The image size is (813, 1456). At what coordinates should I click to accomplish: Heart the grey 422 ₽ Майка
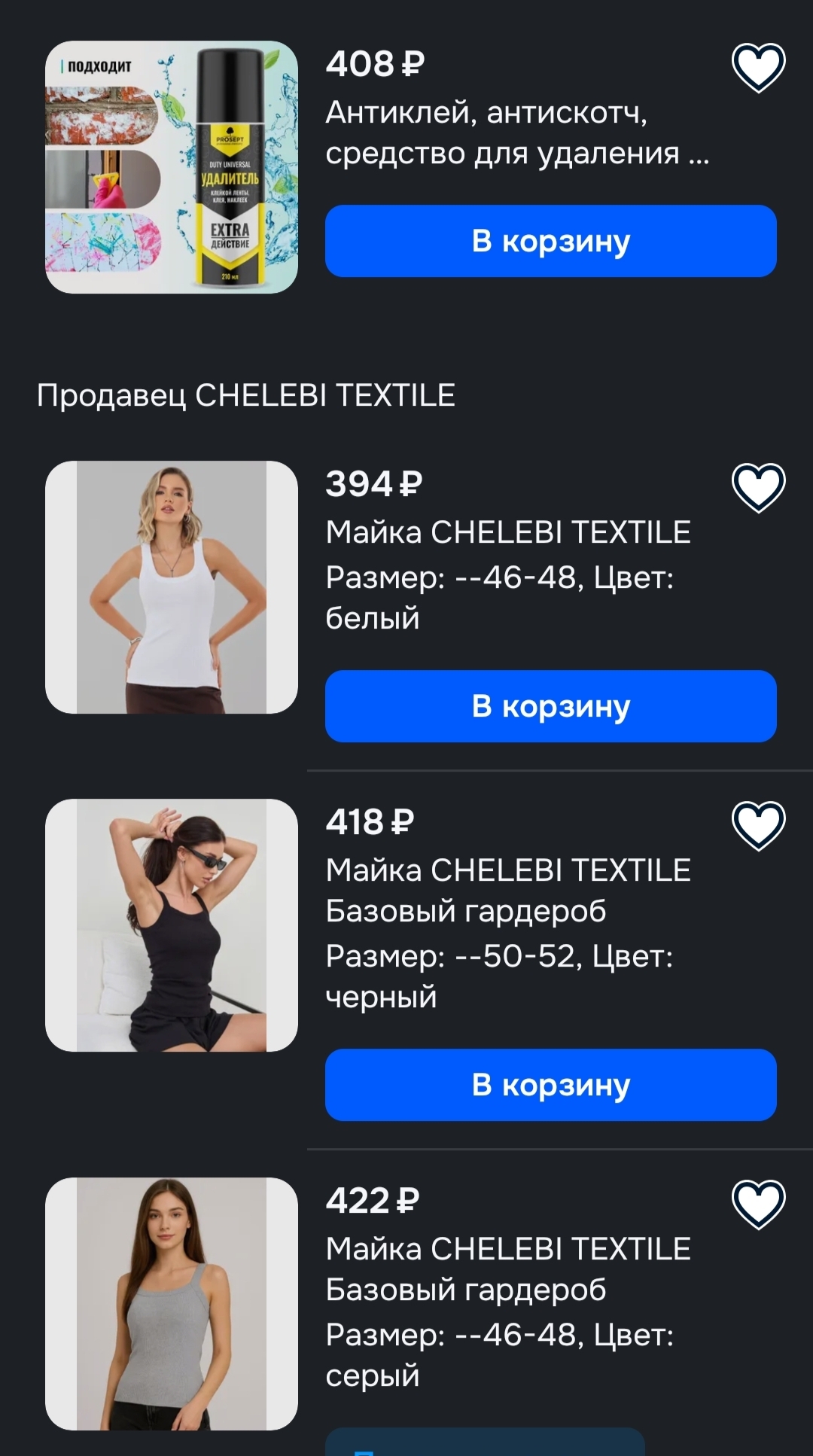click(x=758, y=1205)
